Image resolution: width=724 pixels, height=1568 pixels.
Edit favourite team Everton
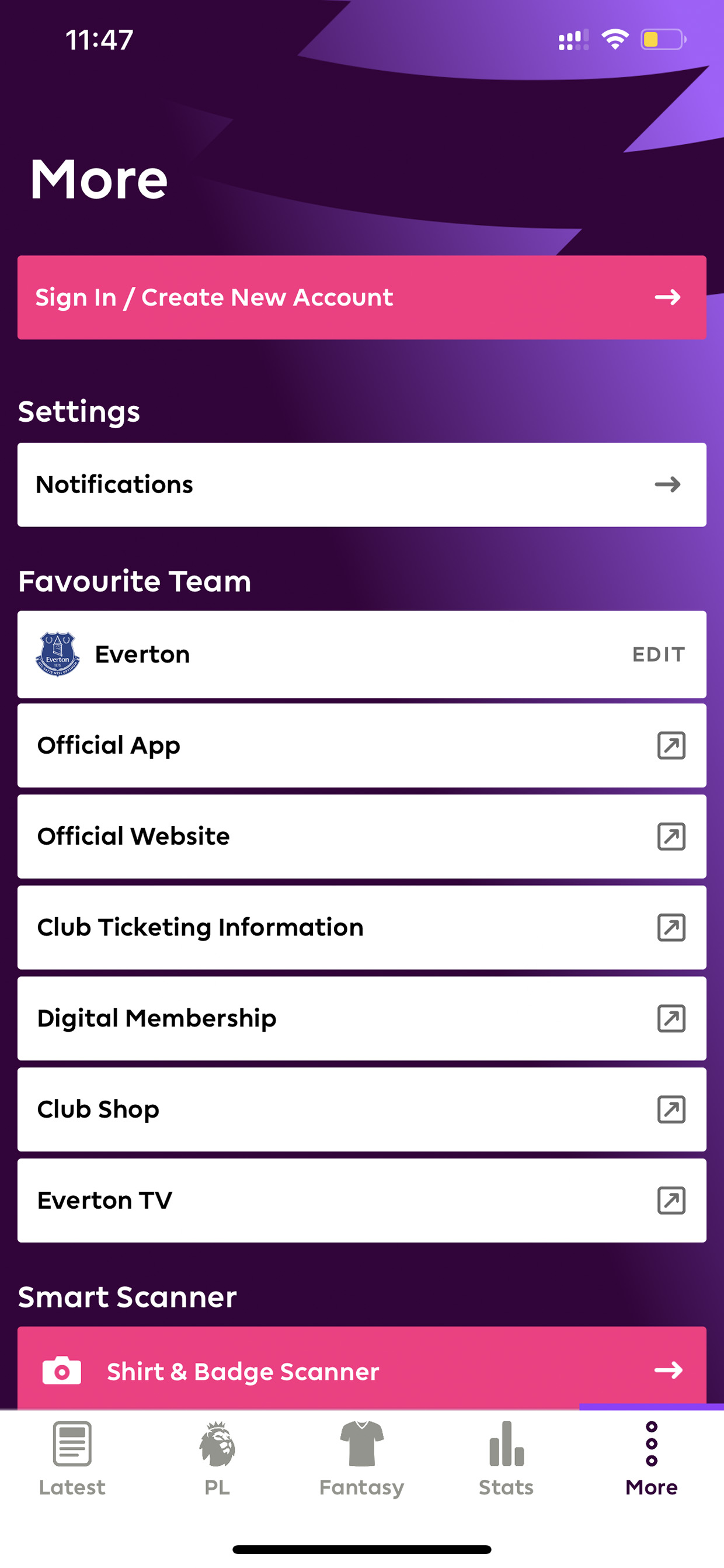tap(658, 654)
